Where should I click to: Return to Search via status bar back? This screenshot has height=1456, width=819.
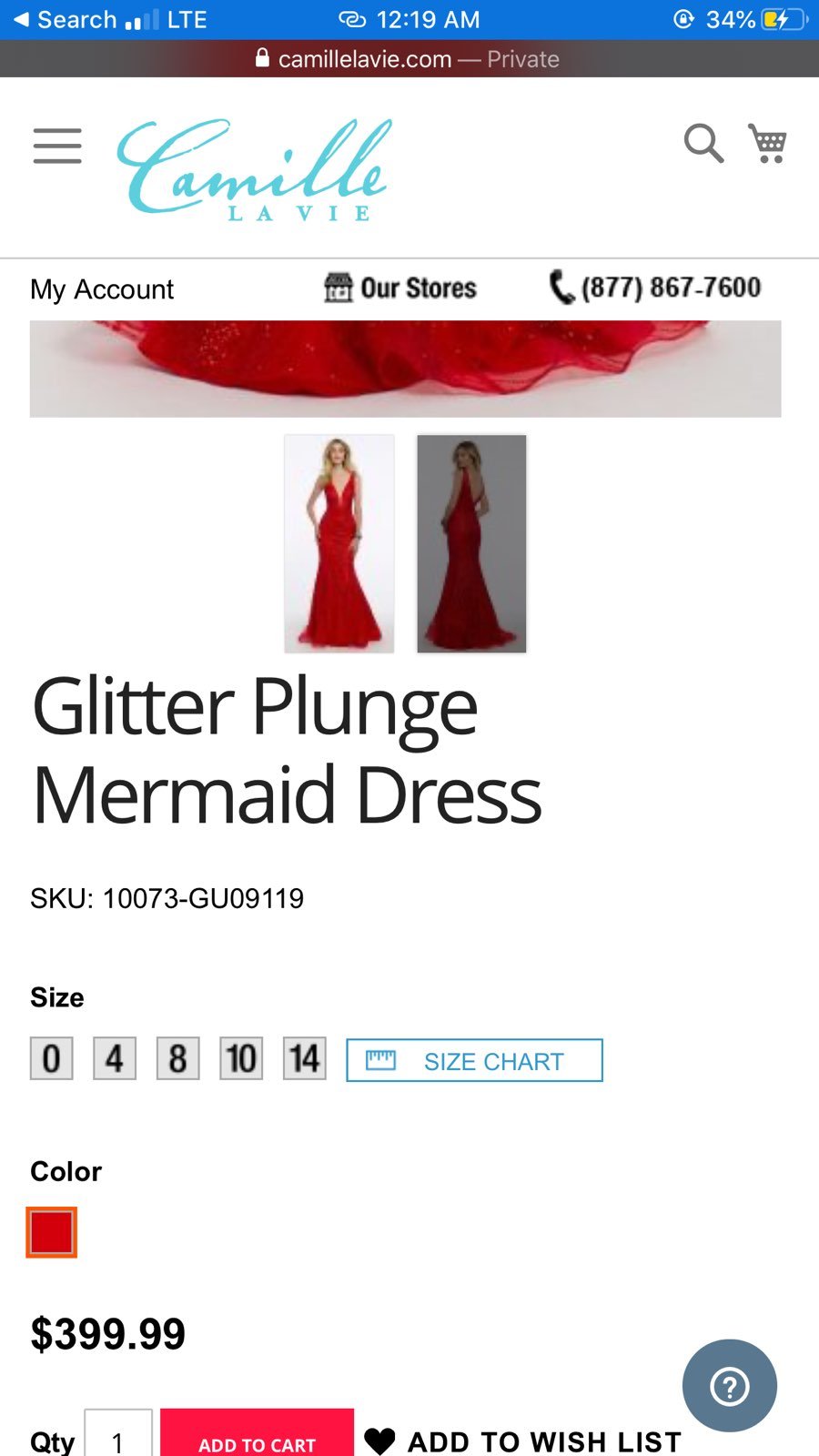(x=66, y=19)
